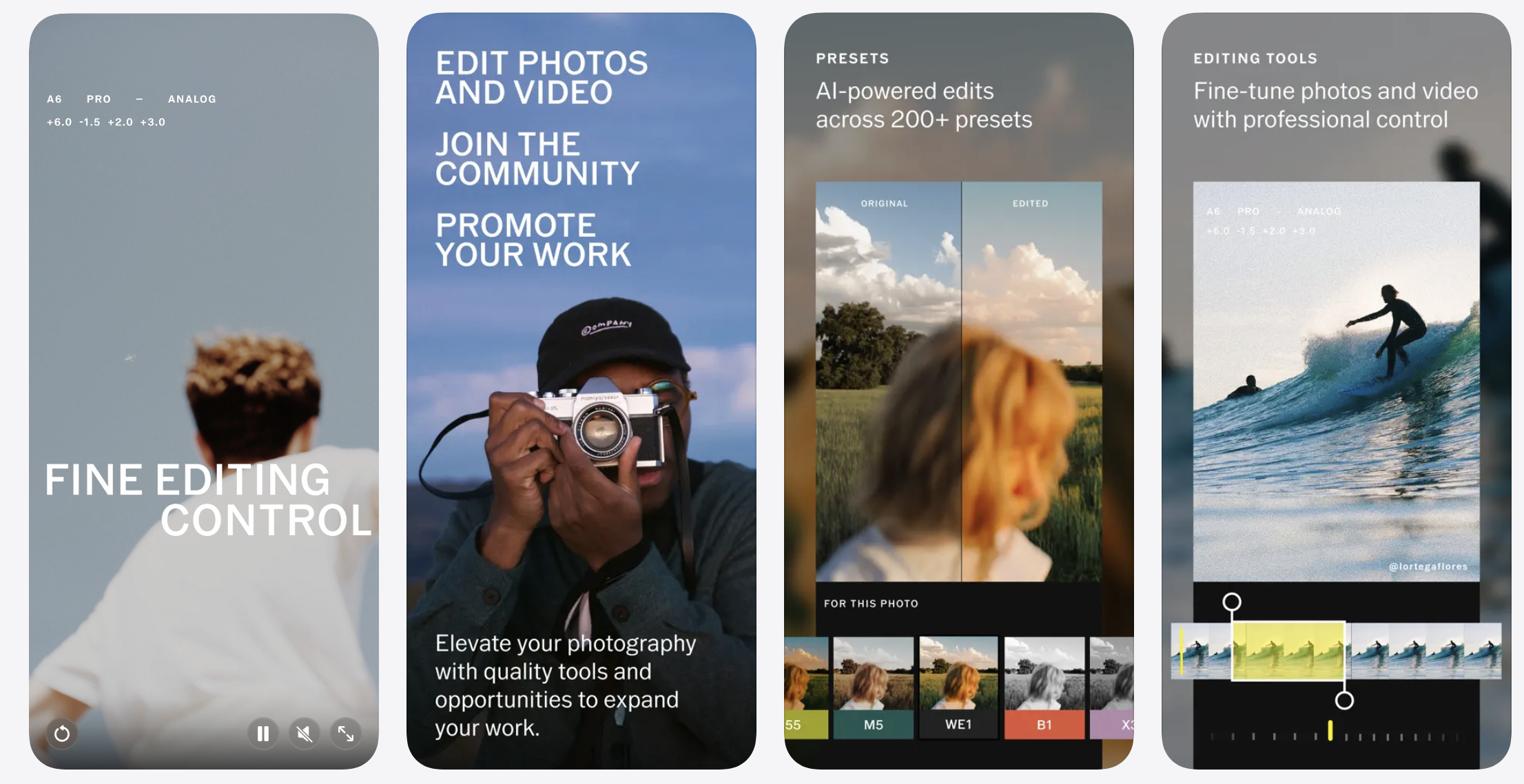
Task: Replay the preview video
Action: tap(62, 734)
